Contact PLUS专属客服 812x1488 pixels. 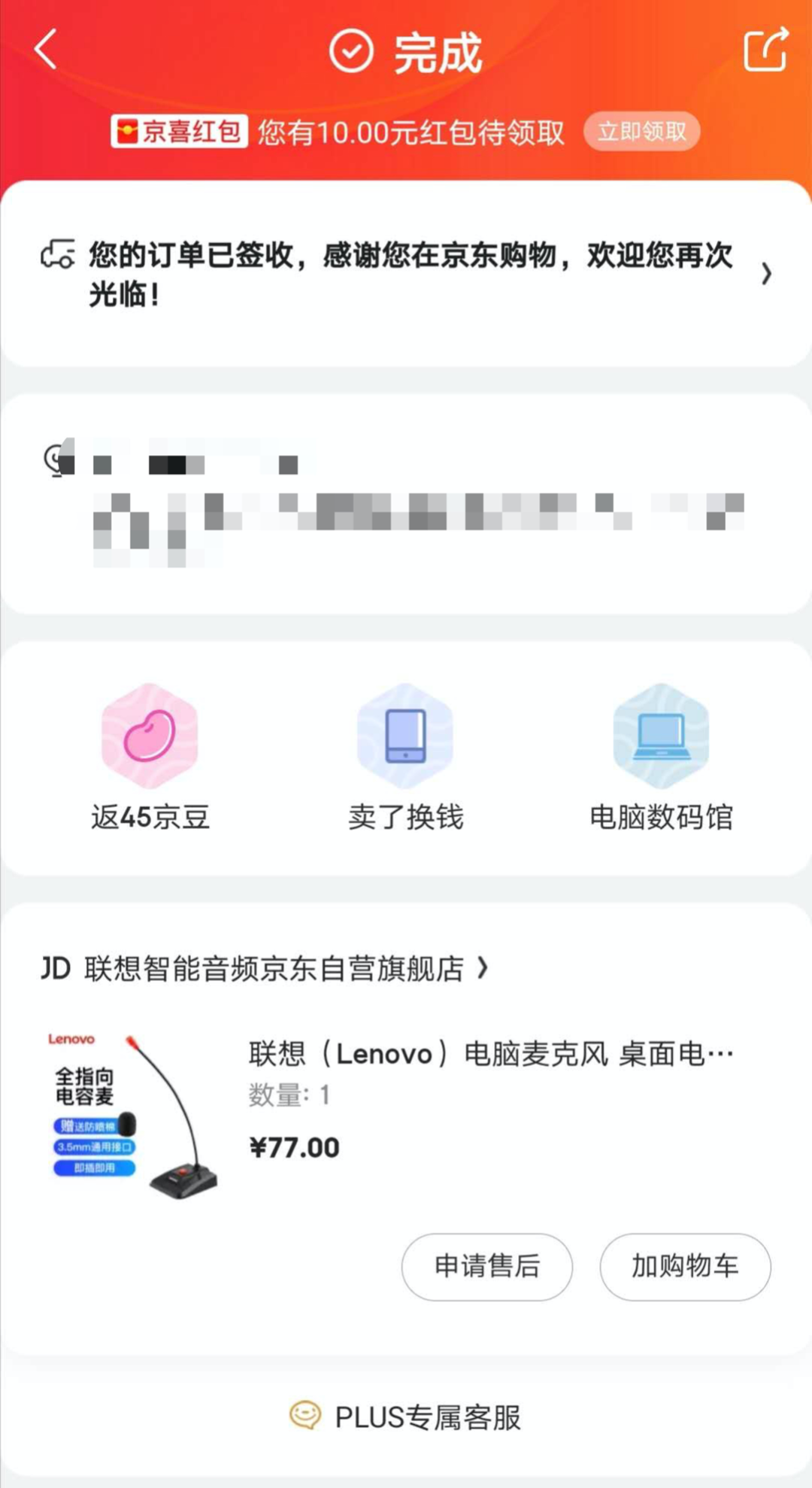[406, 1417]
